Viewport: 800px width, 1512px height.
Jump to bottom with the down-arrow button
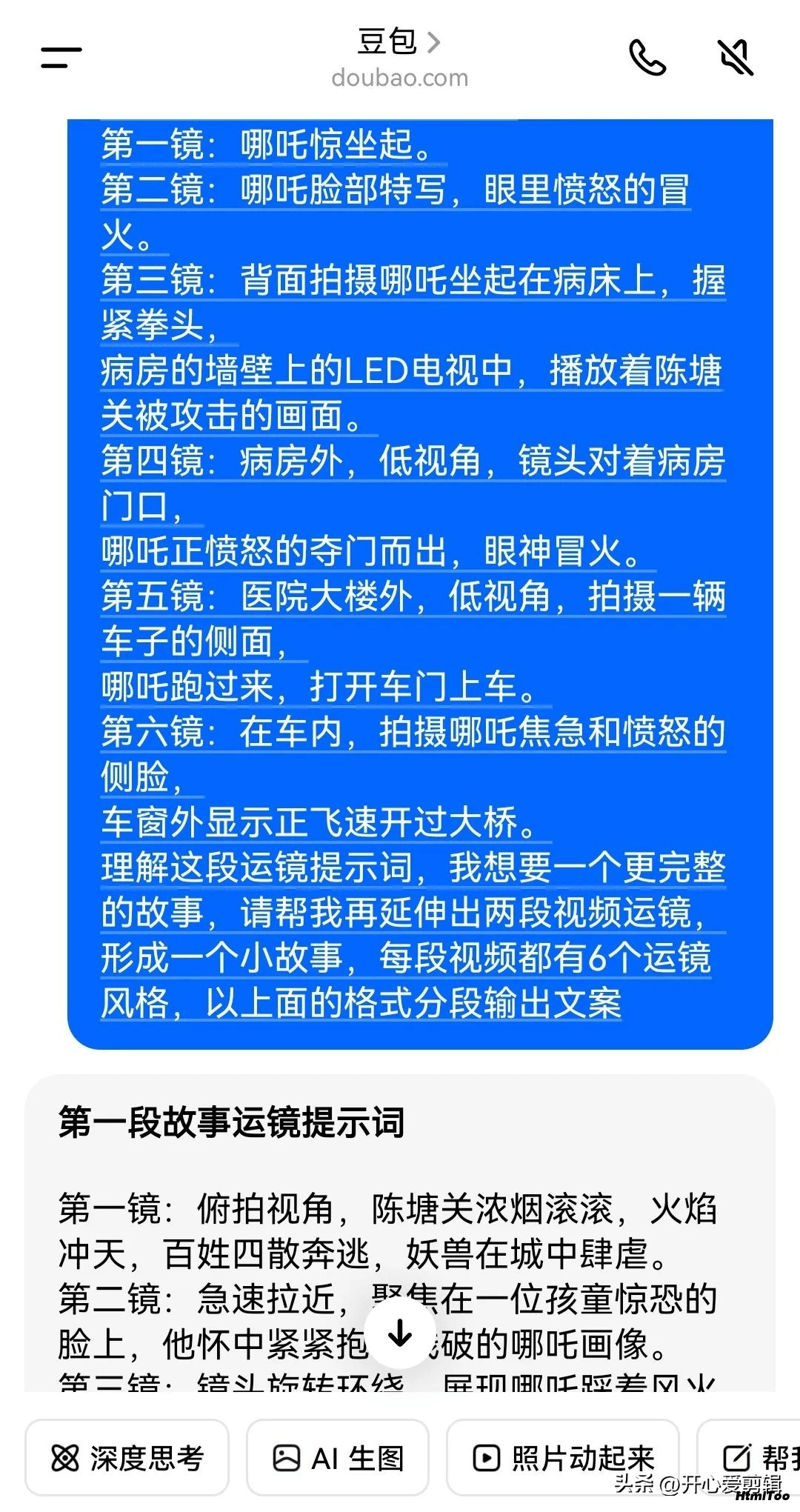point(400,1334)
